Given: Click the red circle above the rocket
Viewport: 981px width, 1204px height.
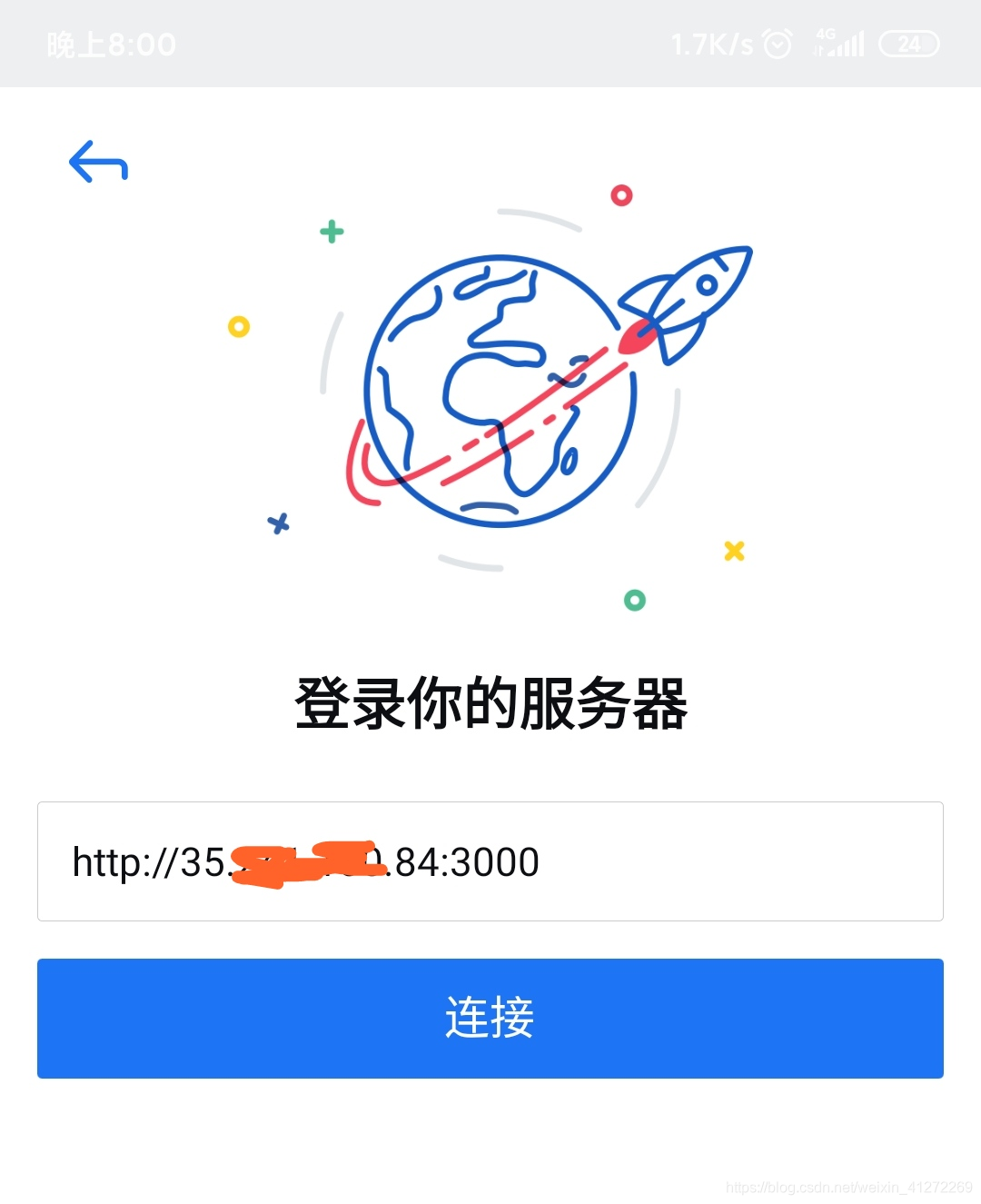Looking at the screenshot, I should point(622,194).
